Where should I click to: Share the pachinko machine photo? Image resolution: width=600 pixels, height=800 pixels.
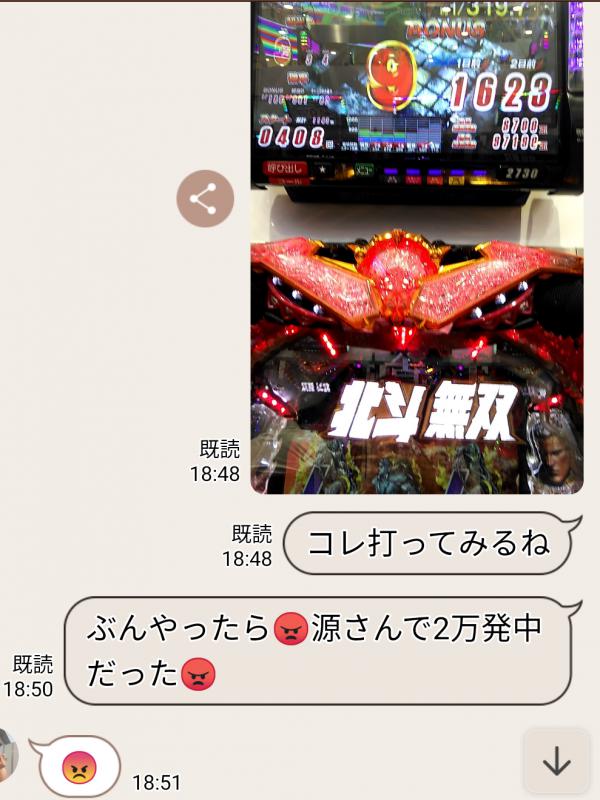pyautogui.click(x=205, y=198)
